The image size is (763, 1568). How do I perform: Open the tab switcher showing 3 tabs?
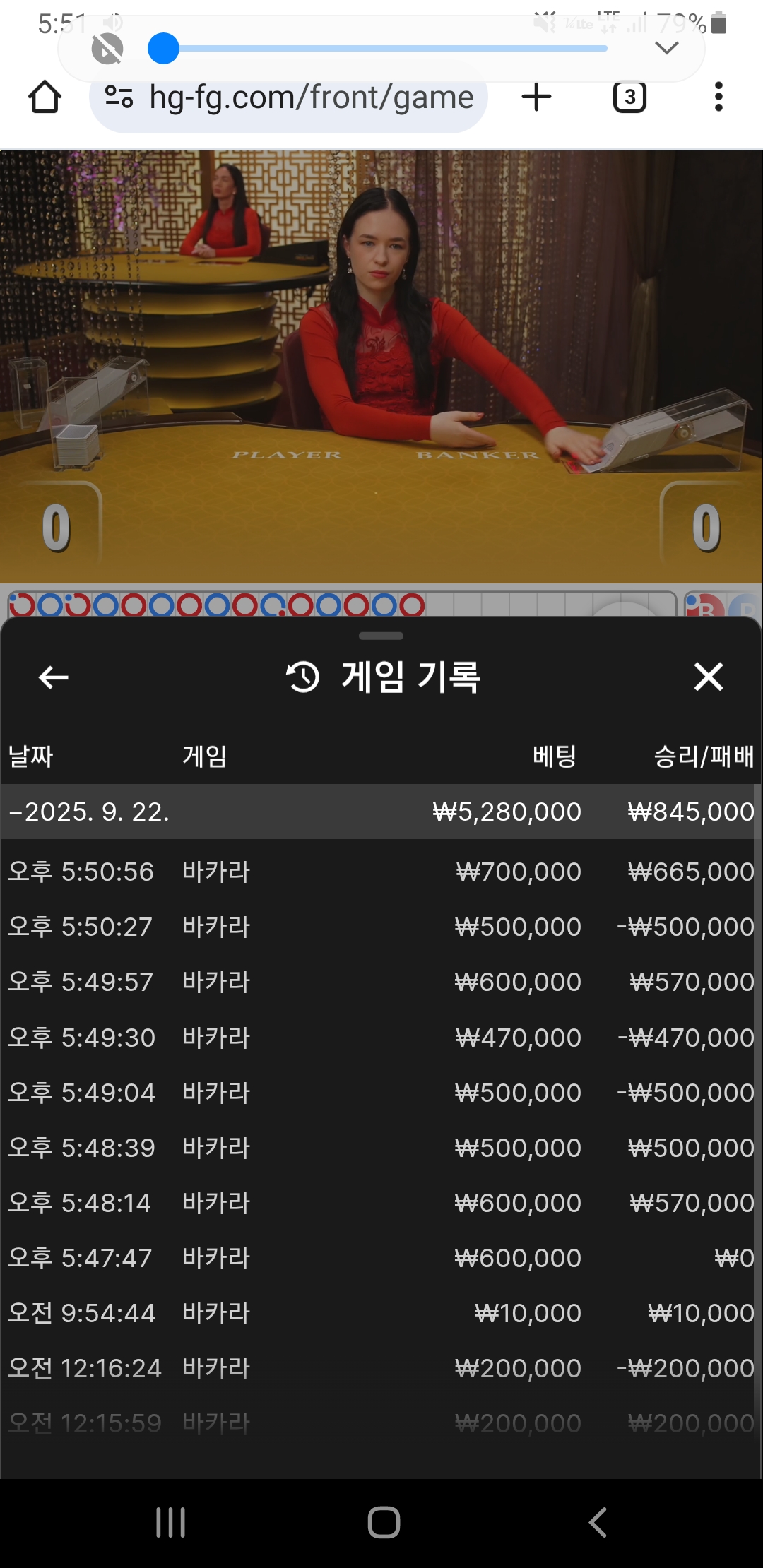click(x=629, y=97)
